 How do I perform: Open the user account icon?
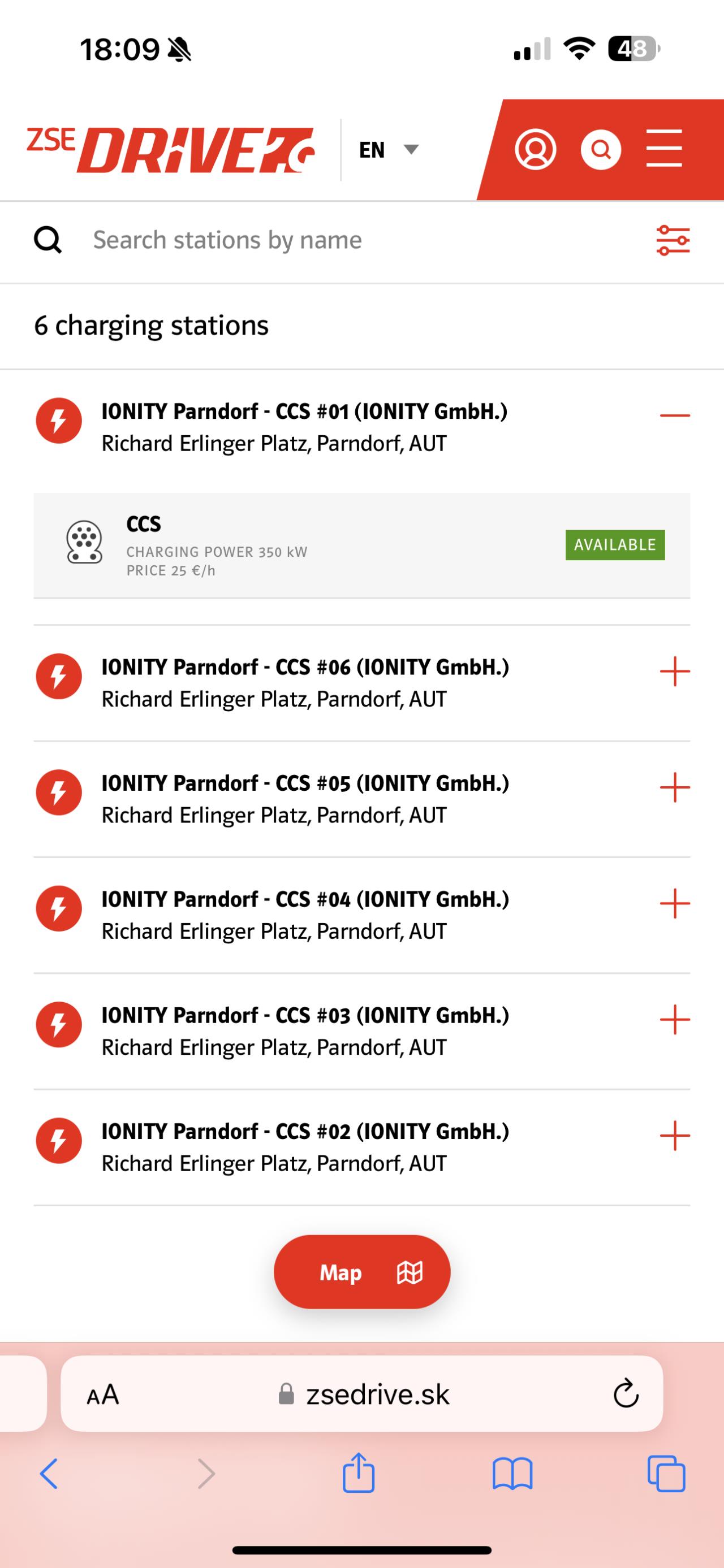[535, 150]
